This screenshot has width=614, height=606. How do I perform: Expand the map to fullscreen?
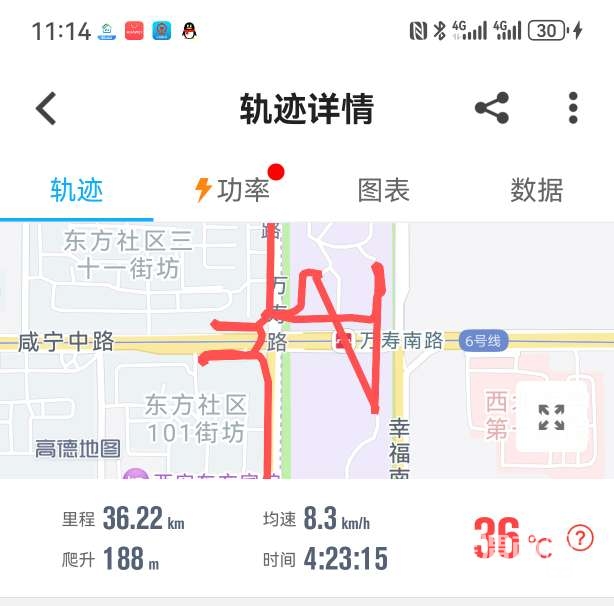pos(551,417)
